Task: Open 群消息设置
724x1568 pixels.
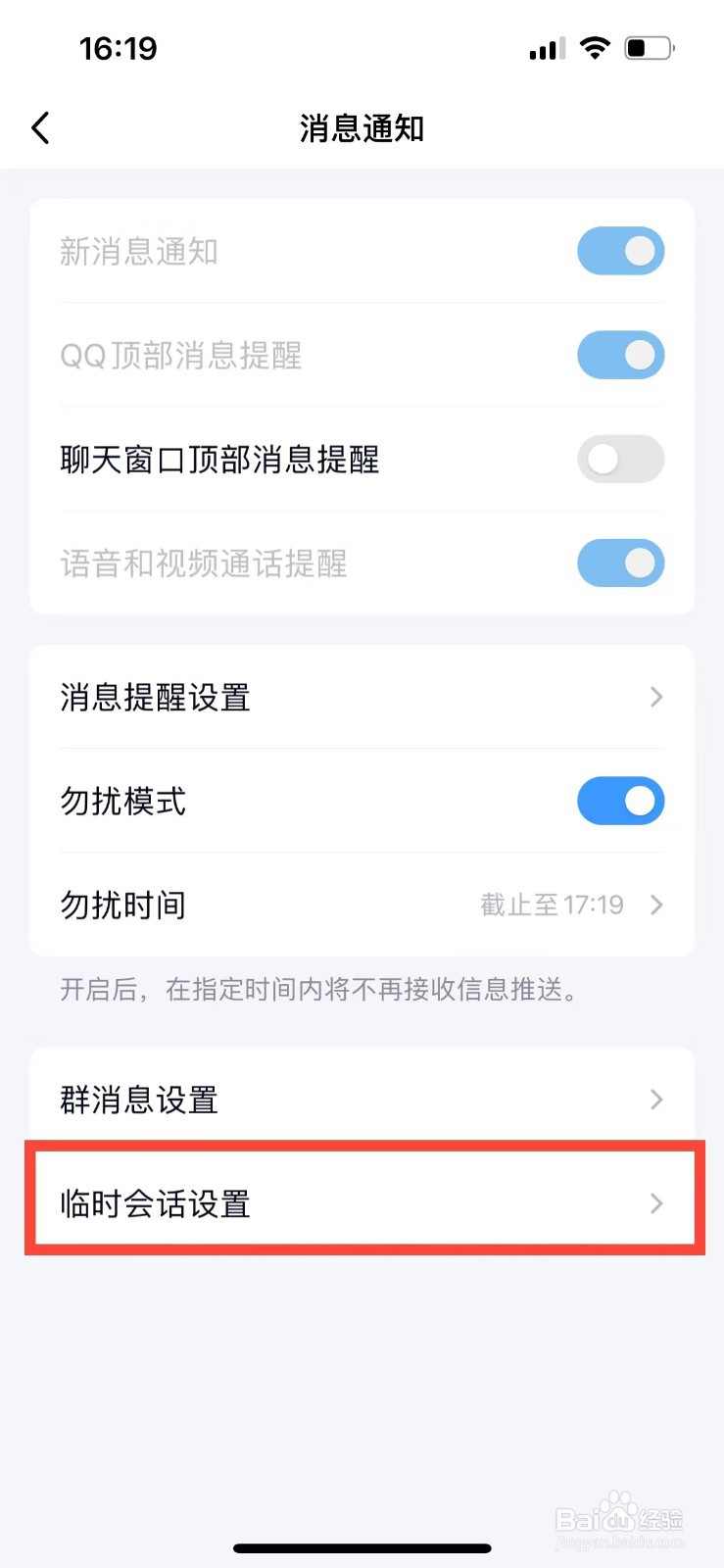Action: [x=362, y=1100]
